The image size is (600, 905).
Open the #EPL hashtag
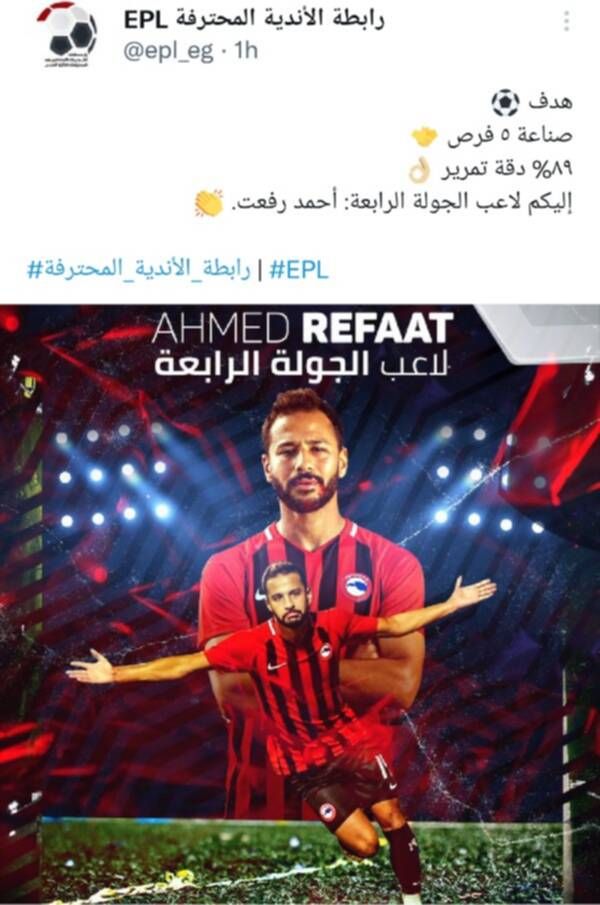tap(298, 269)
